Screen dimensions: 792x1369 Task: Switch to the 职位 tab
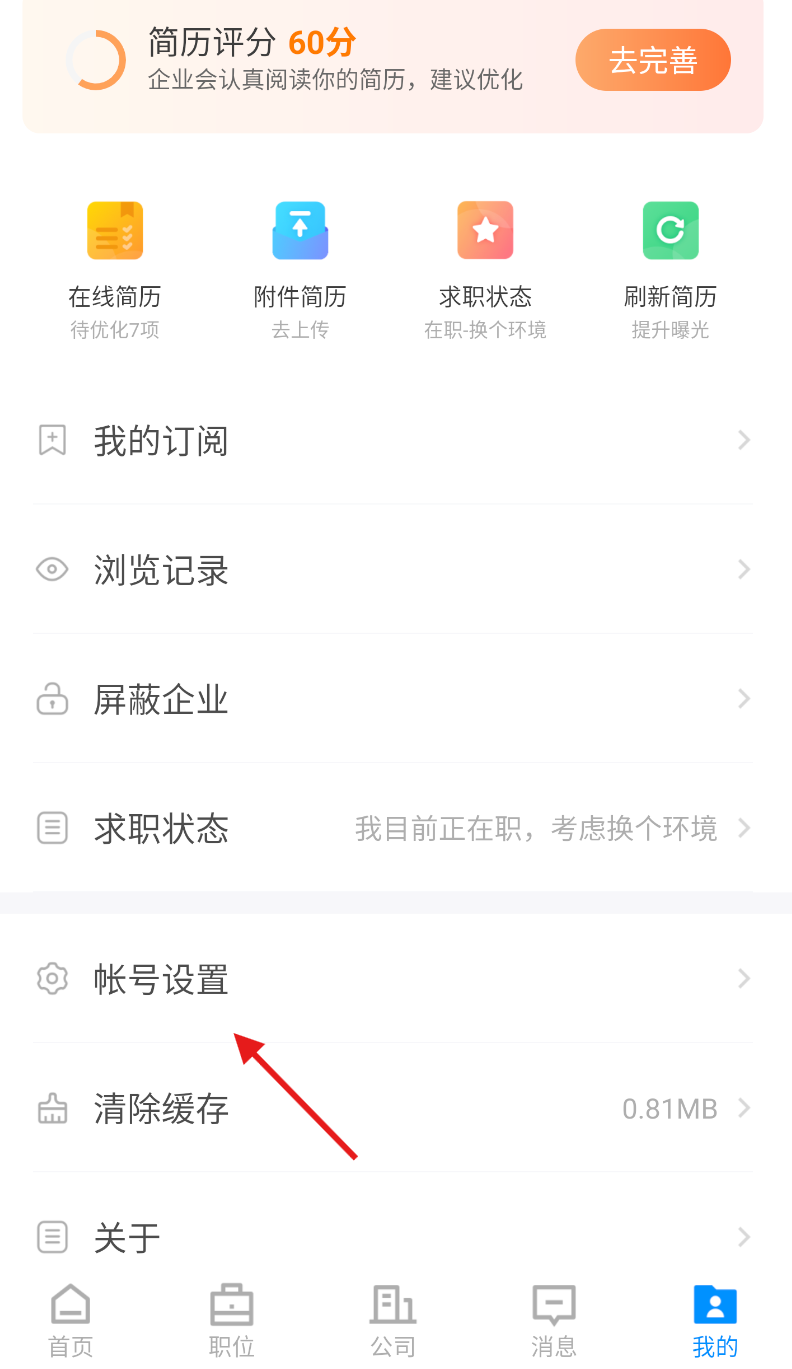(x=232, y=1321)
